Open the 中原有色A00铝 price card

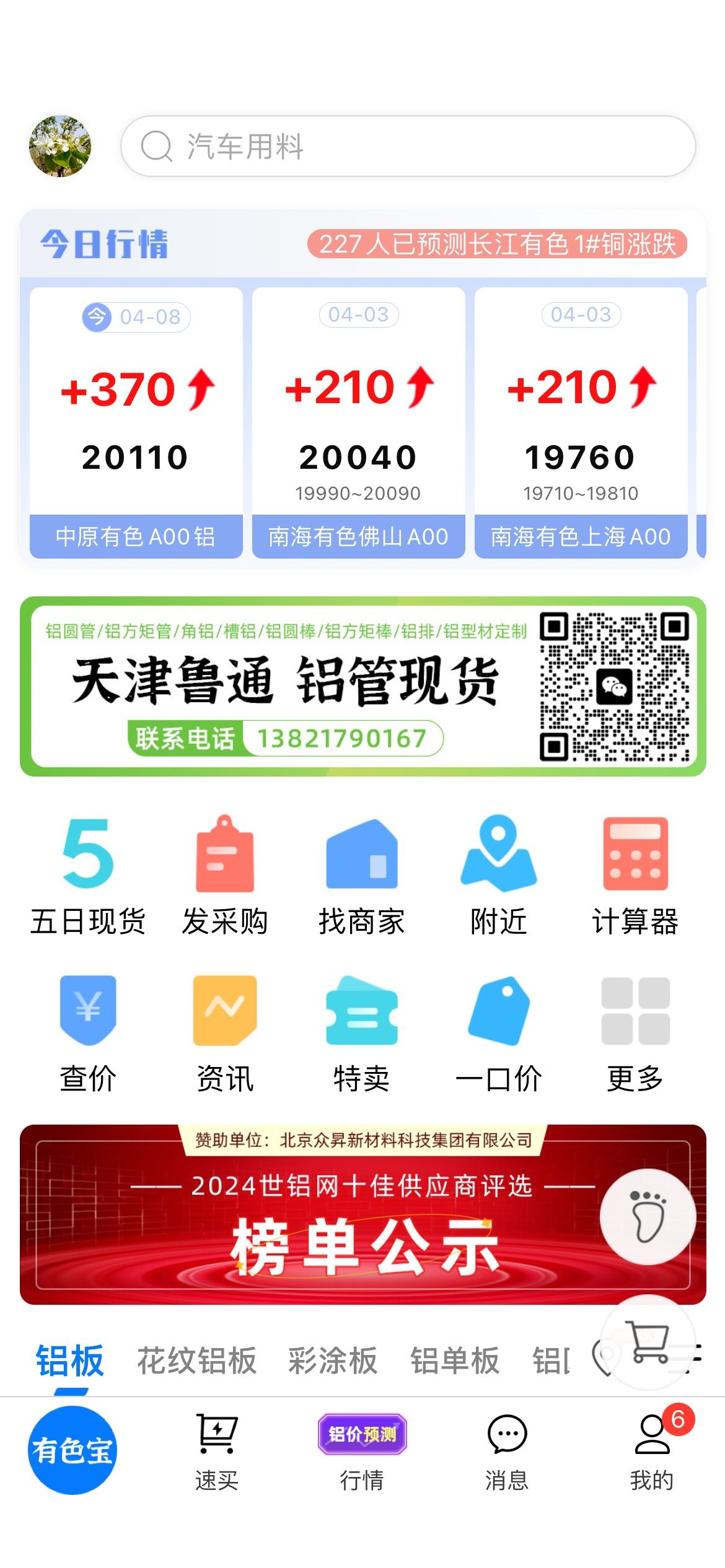tap(136, 423)
